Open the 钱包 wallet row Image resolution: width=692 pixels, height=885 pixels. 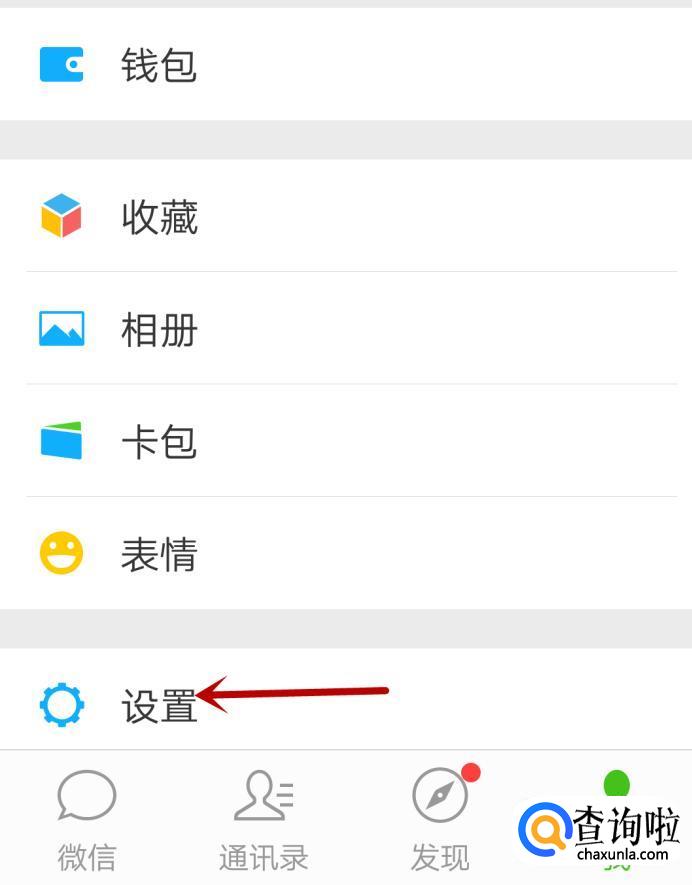click(x=160, y=66)
